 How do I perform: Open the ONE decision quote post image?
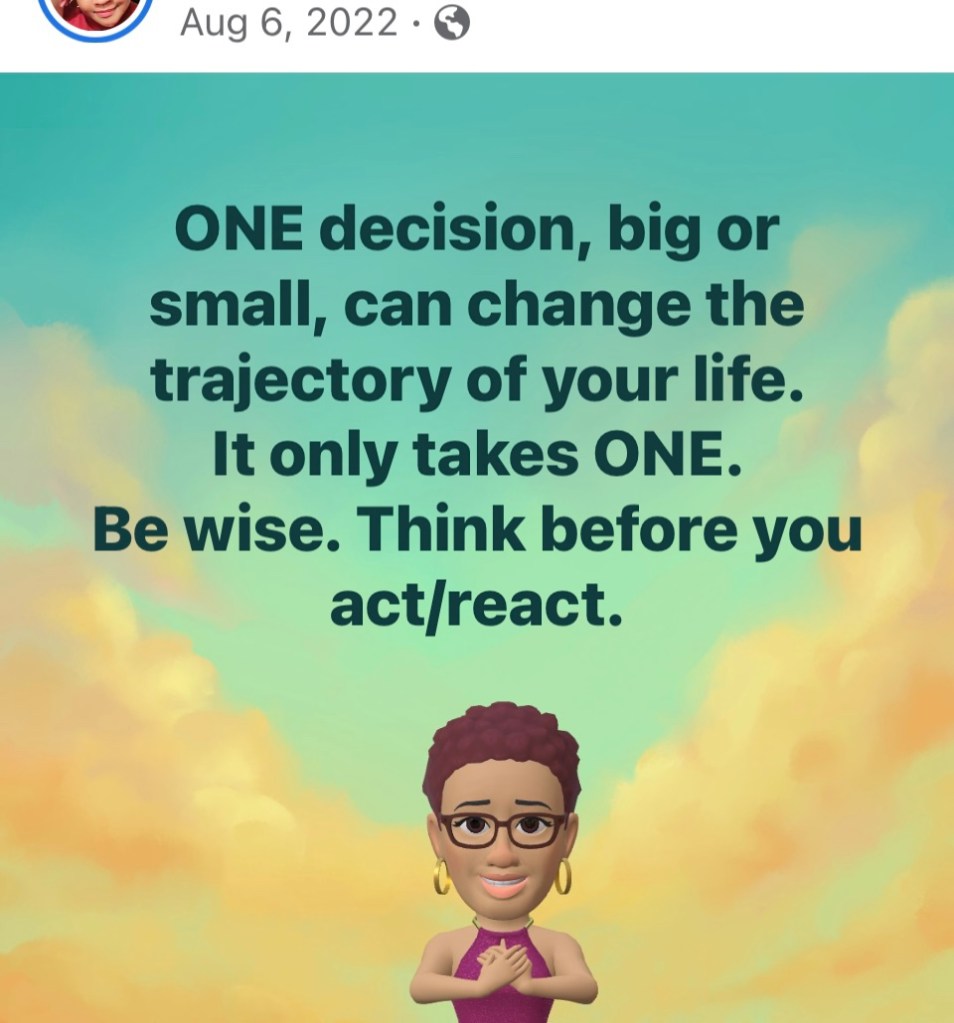click(477, 500)
